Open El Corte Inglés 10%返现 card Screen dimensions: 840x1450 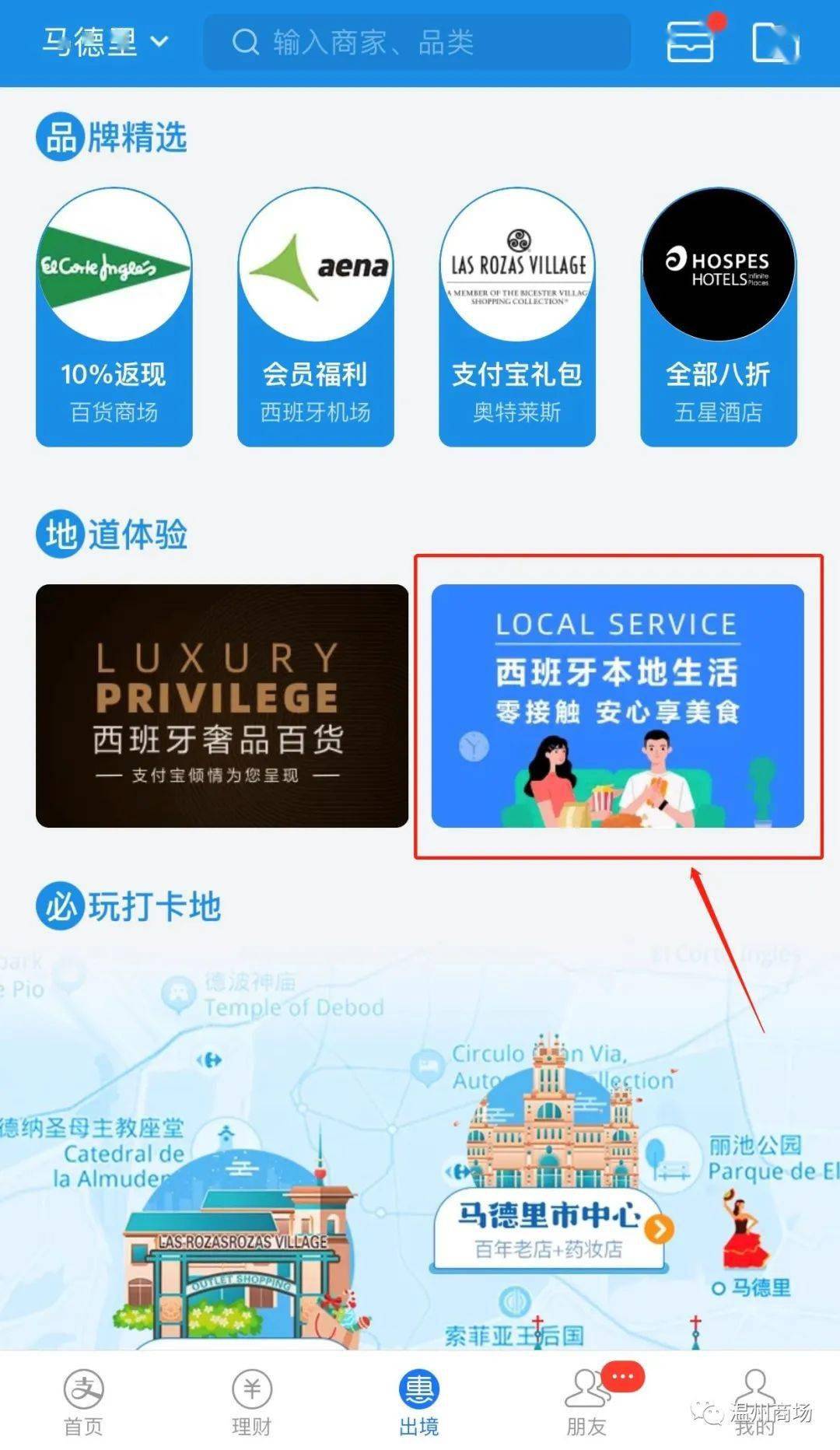click(114, 317)
